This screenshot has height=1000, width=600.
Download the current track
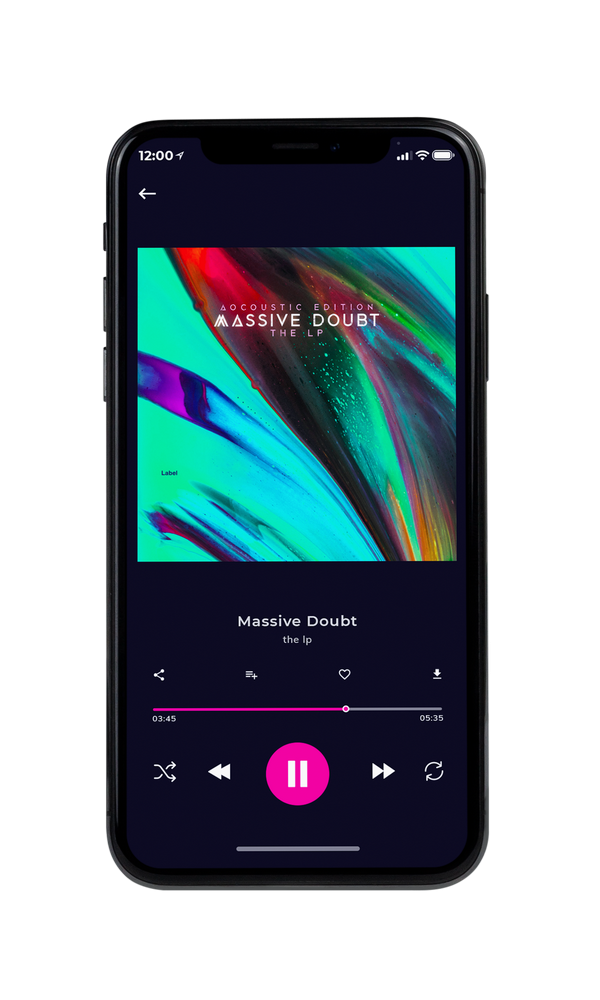click(x=437, y=674)
